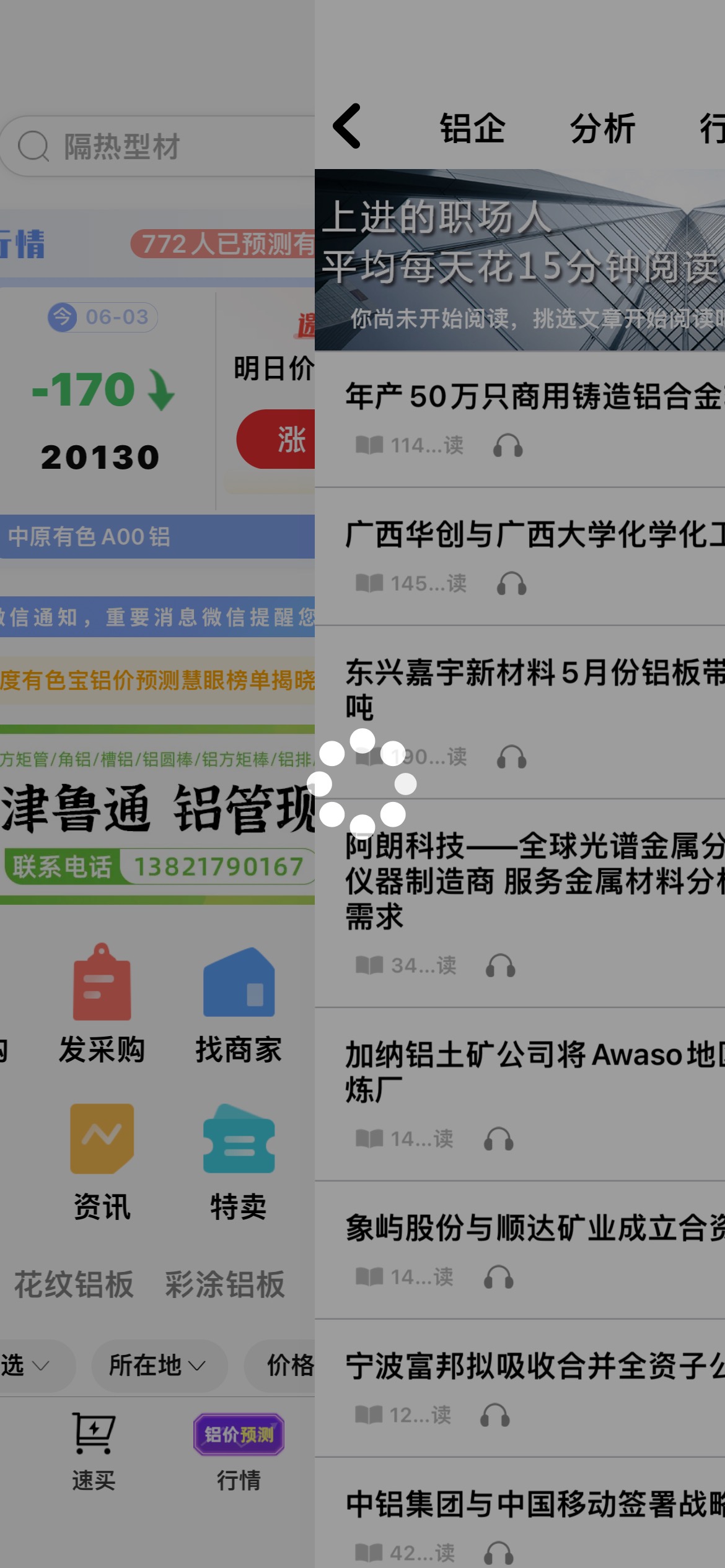Listen to the 广西华创 article via headphone icon
Viewport: 725px width, 1568px height.
[x=511, y=583]
